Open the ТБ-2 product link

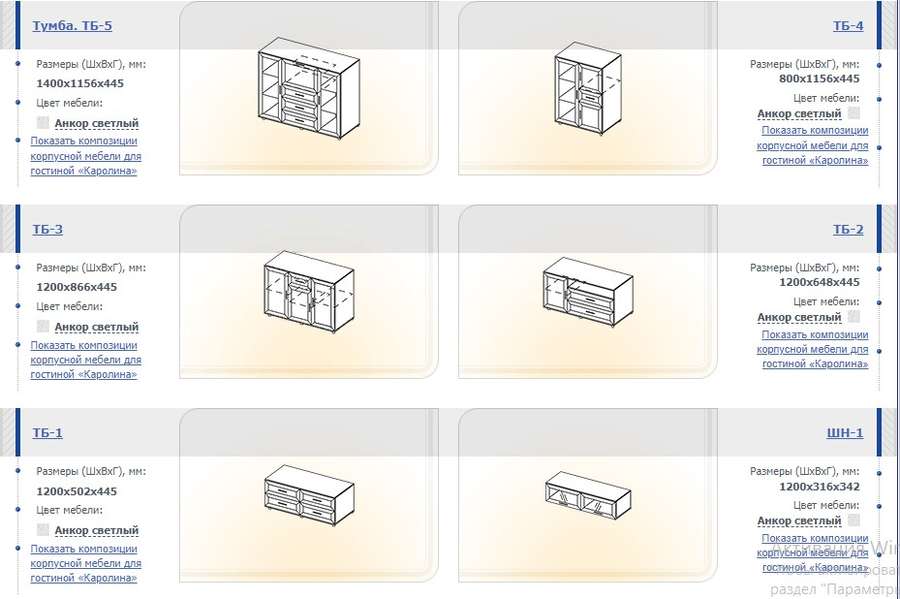[847, 229]
